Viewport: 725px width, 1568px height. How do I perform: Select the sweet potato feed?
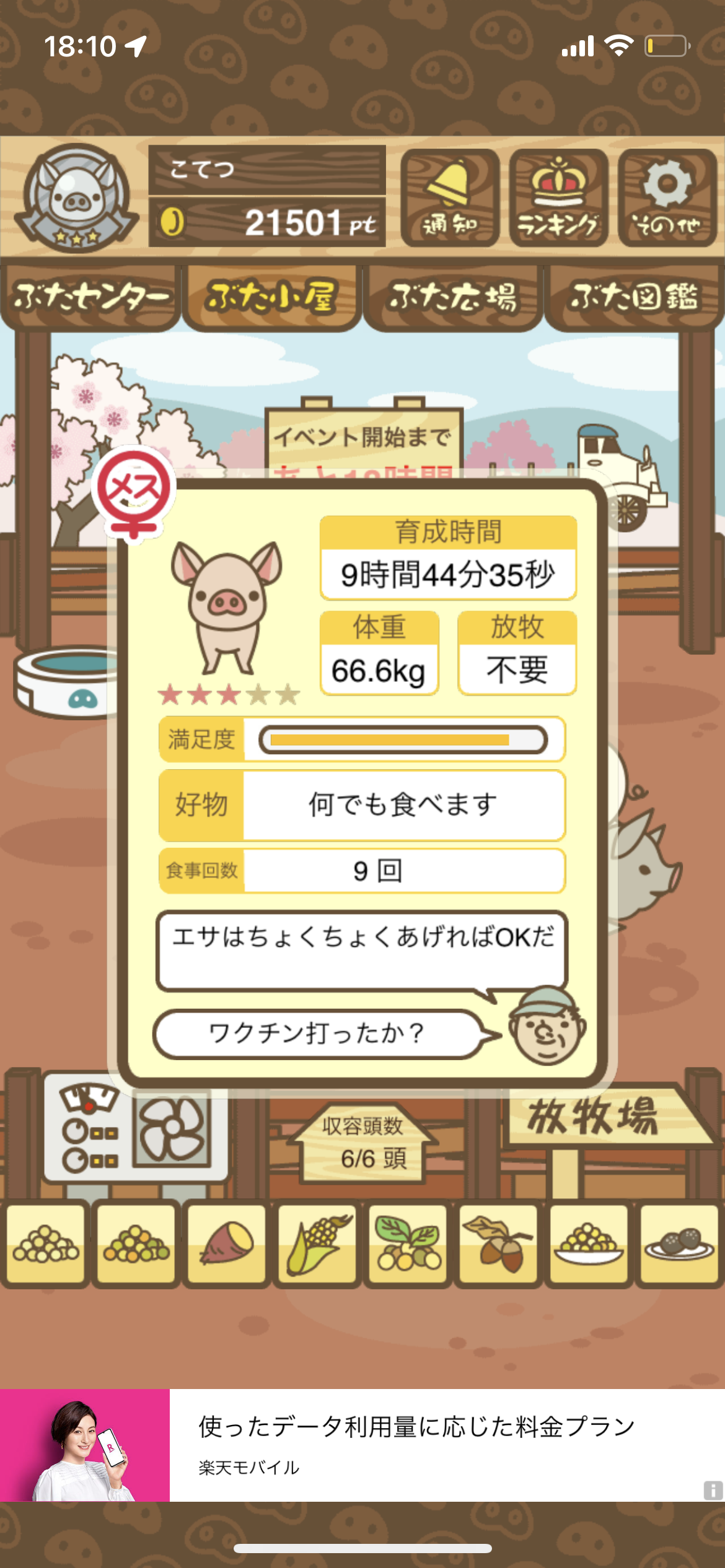coord(227,1244)
